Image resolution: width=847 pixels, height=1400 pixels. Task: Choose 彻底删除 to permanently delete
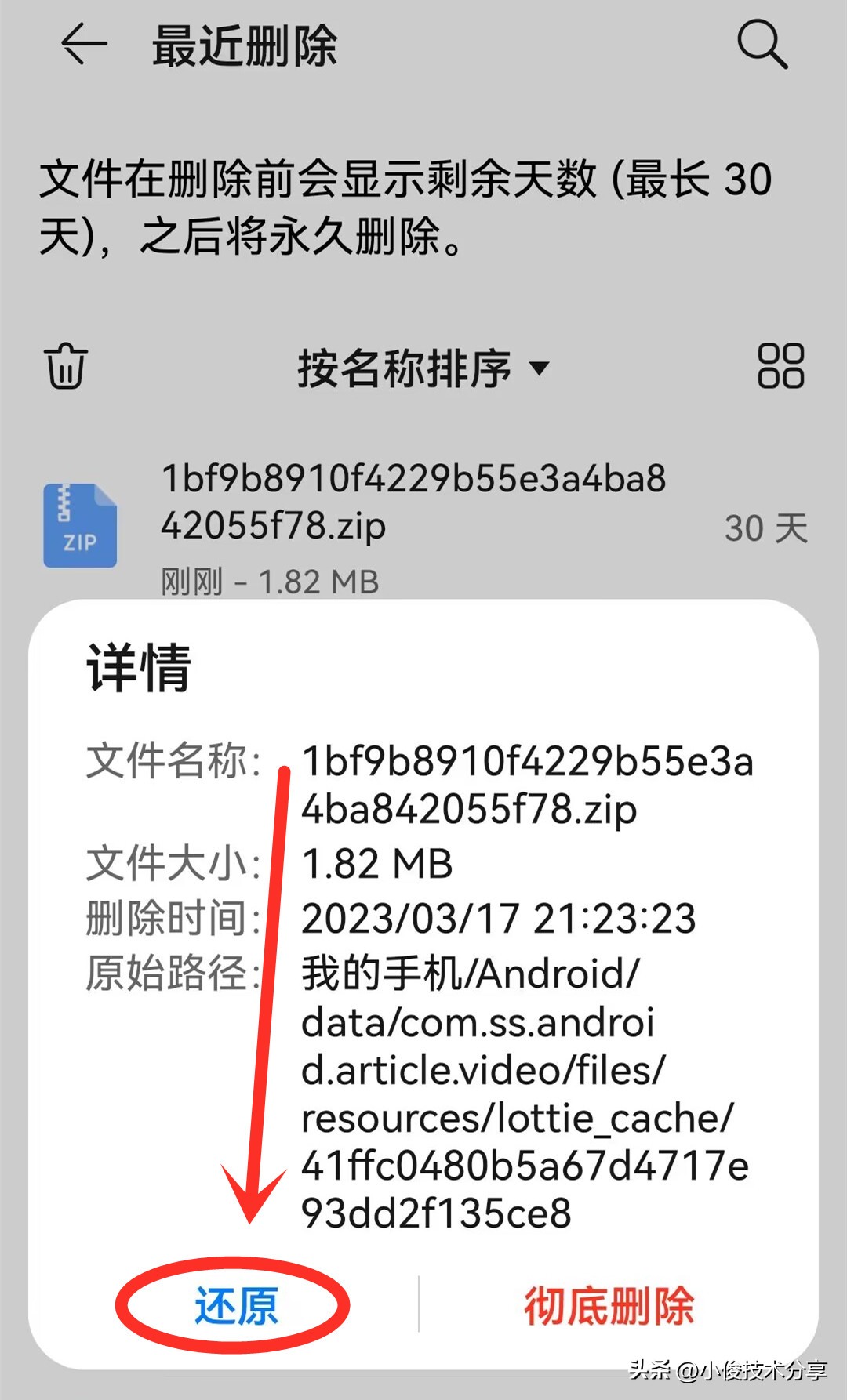(609, 1305)
